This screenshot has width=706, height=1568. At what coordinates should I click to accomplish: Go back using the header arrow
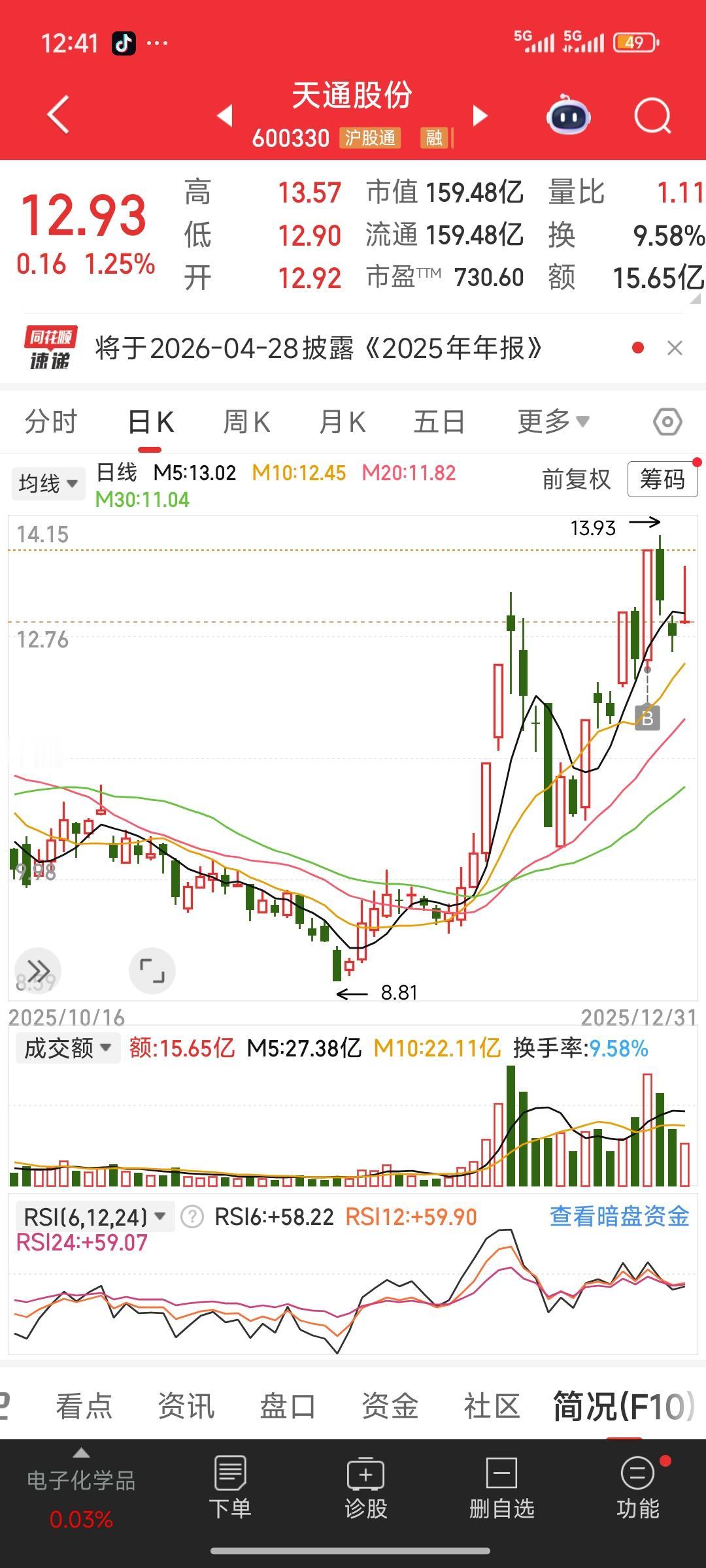(58, 115)
